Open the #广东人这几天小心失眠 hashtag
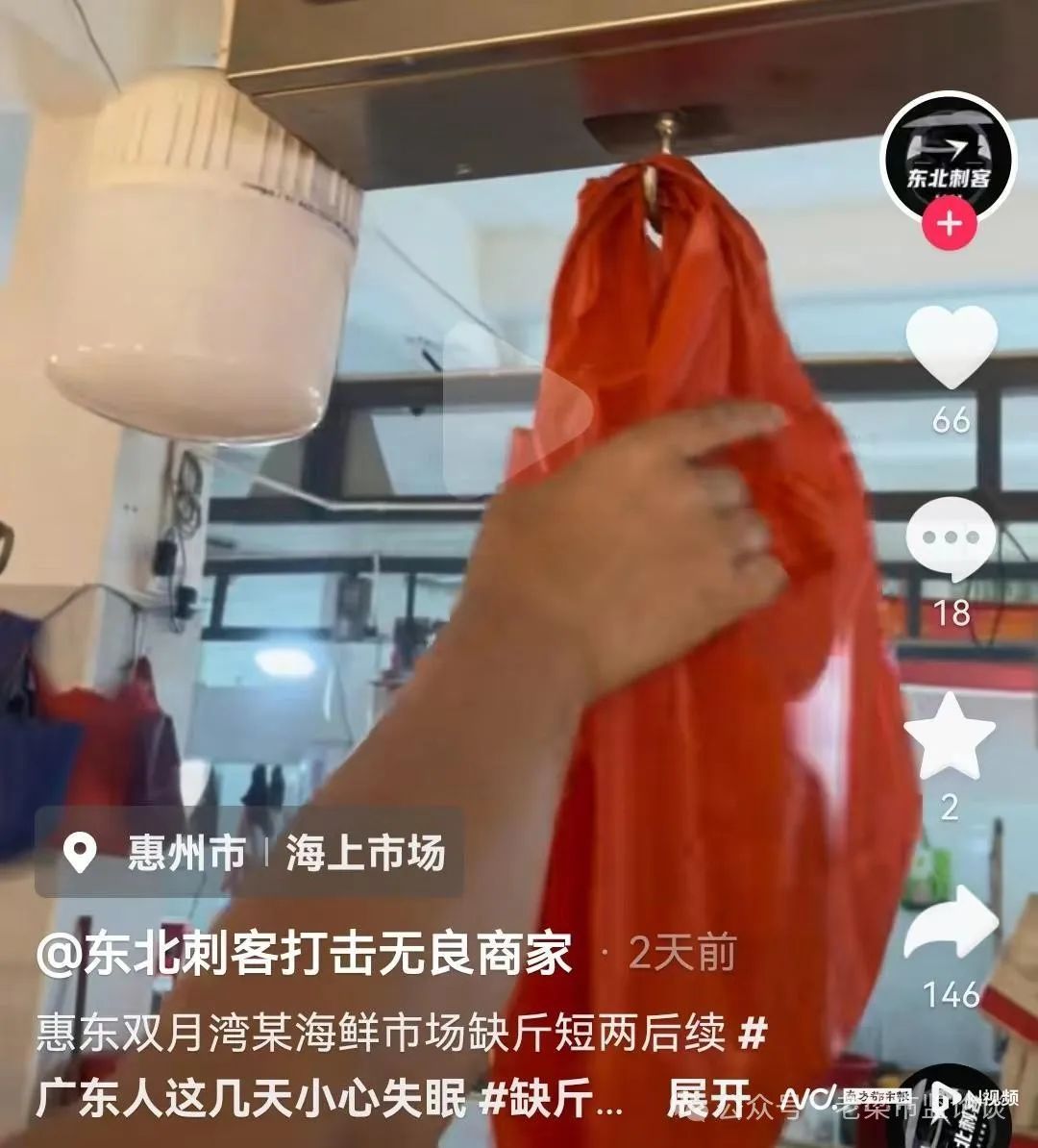This screenshot has height=1148, width=1038. (x=250, y=1098)
